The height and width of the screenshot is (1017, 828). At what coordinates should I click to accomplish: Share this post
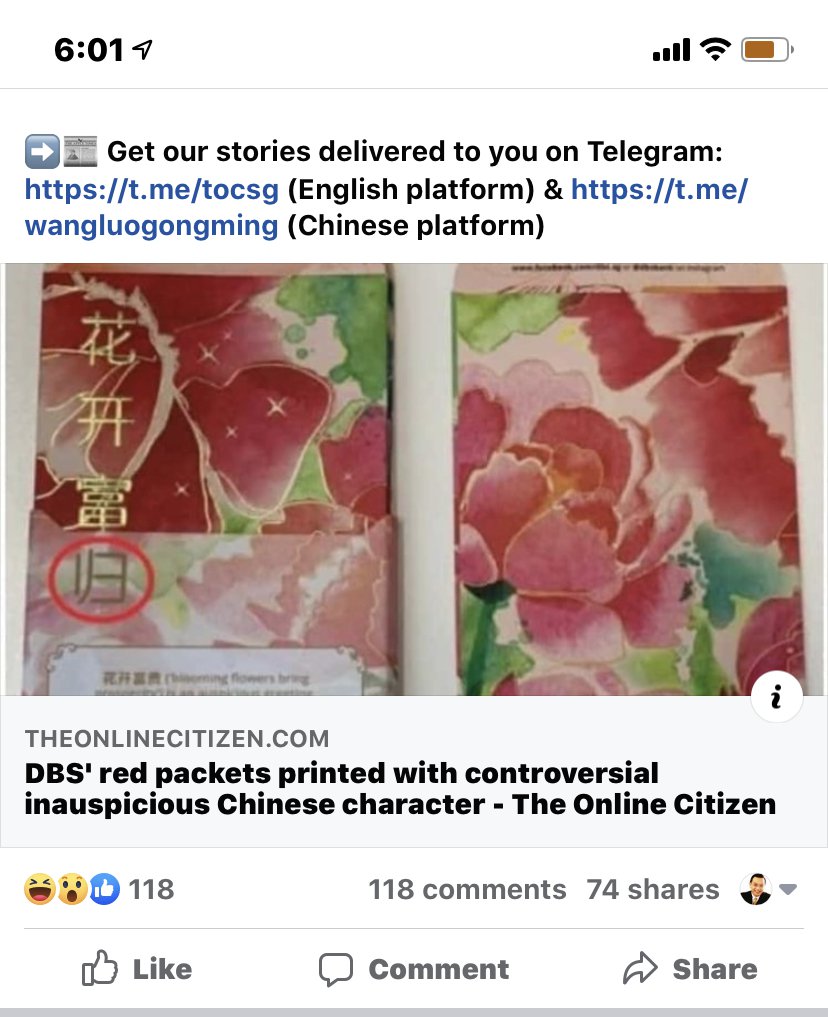[x=690, y=969]
